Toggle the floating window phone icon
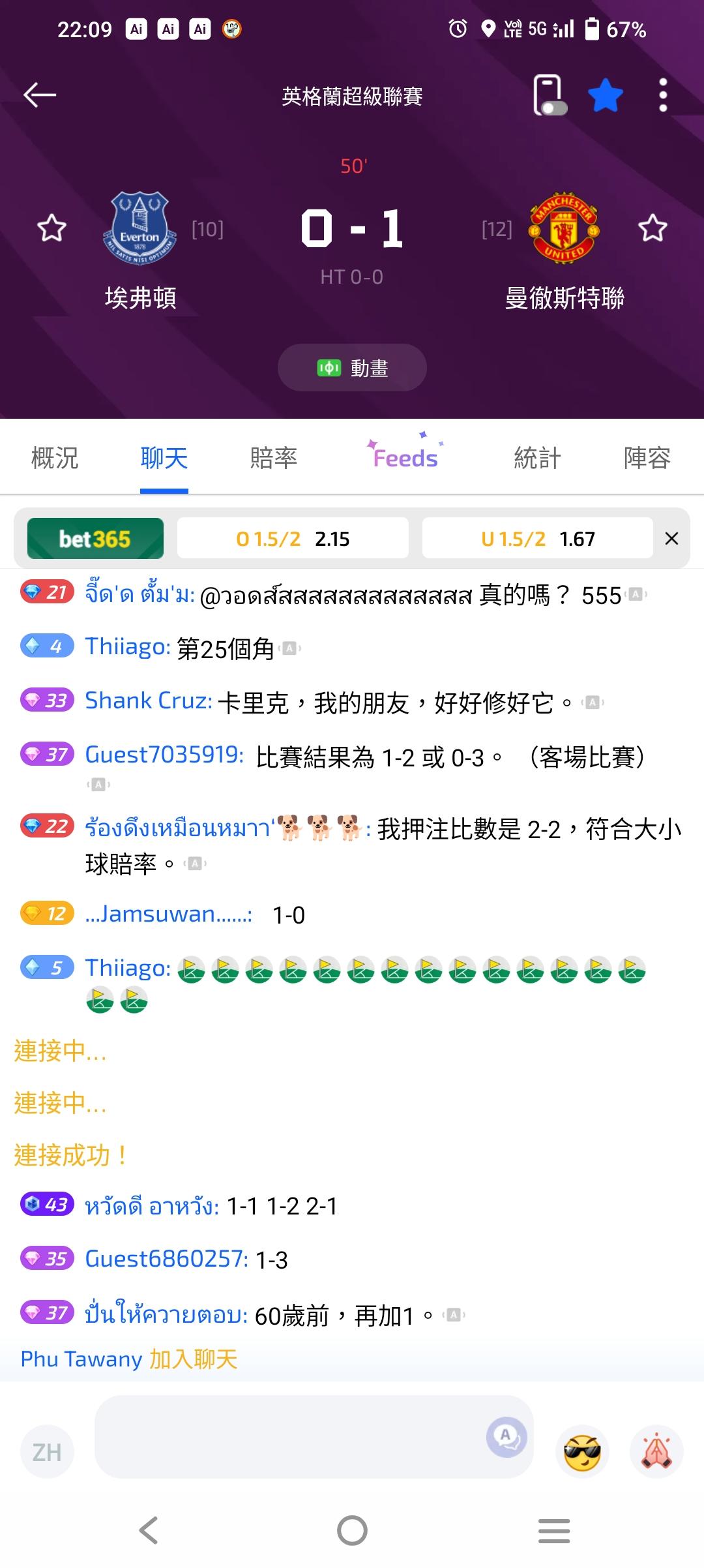The width and height of the screenshot is (704, 1568). [x=550, y=95]
